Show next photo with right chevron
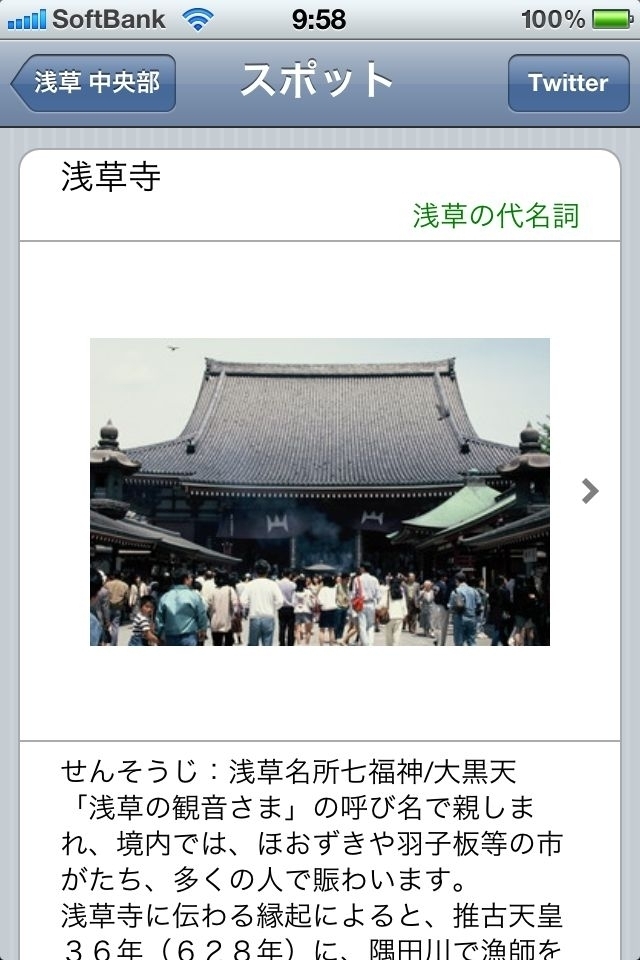640x960 pixels. point(590,491)
